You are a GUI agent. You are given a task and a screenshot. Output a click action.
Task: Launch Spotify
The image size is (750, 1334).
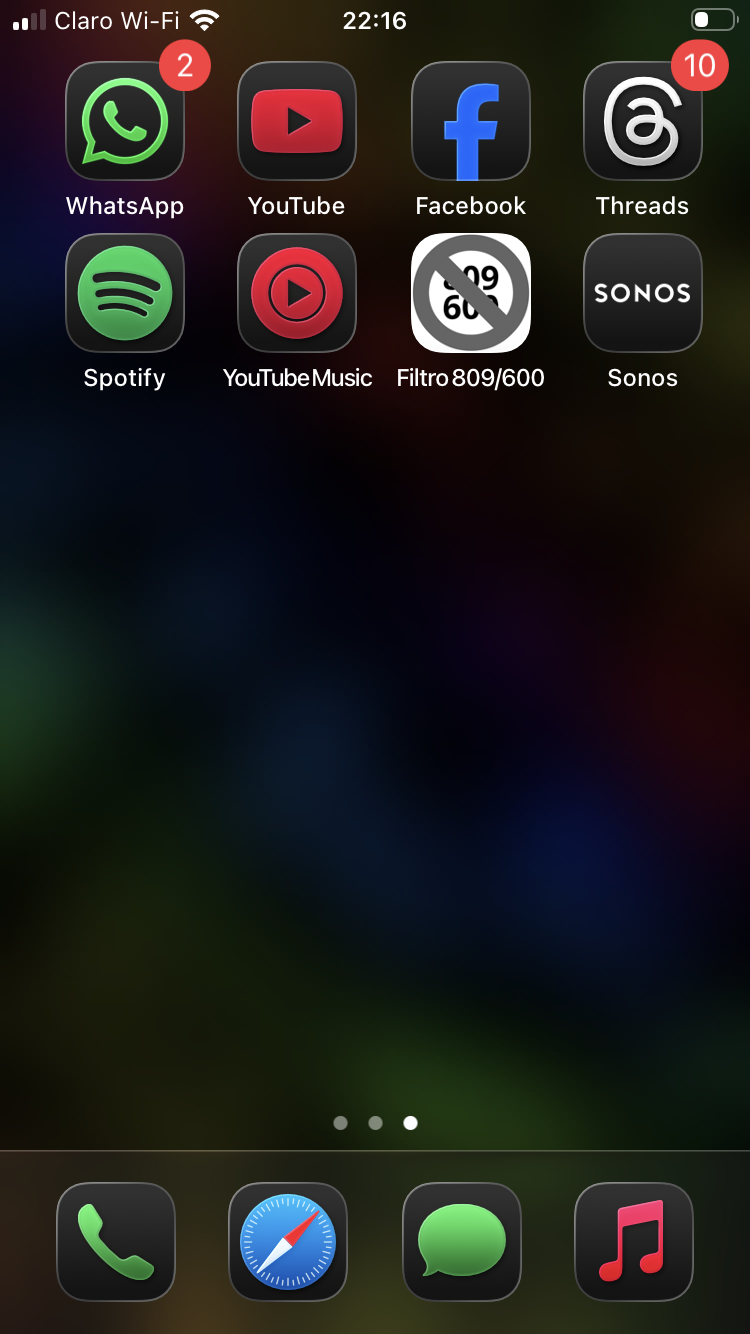pyautogui.click(x=125, y=293)
